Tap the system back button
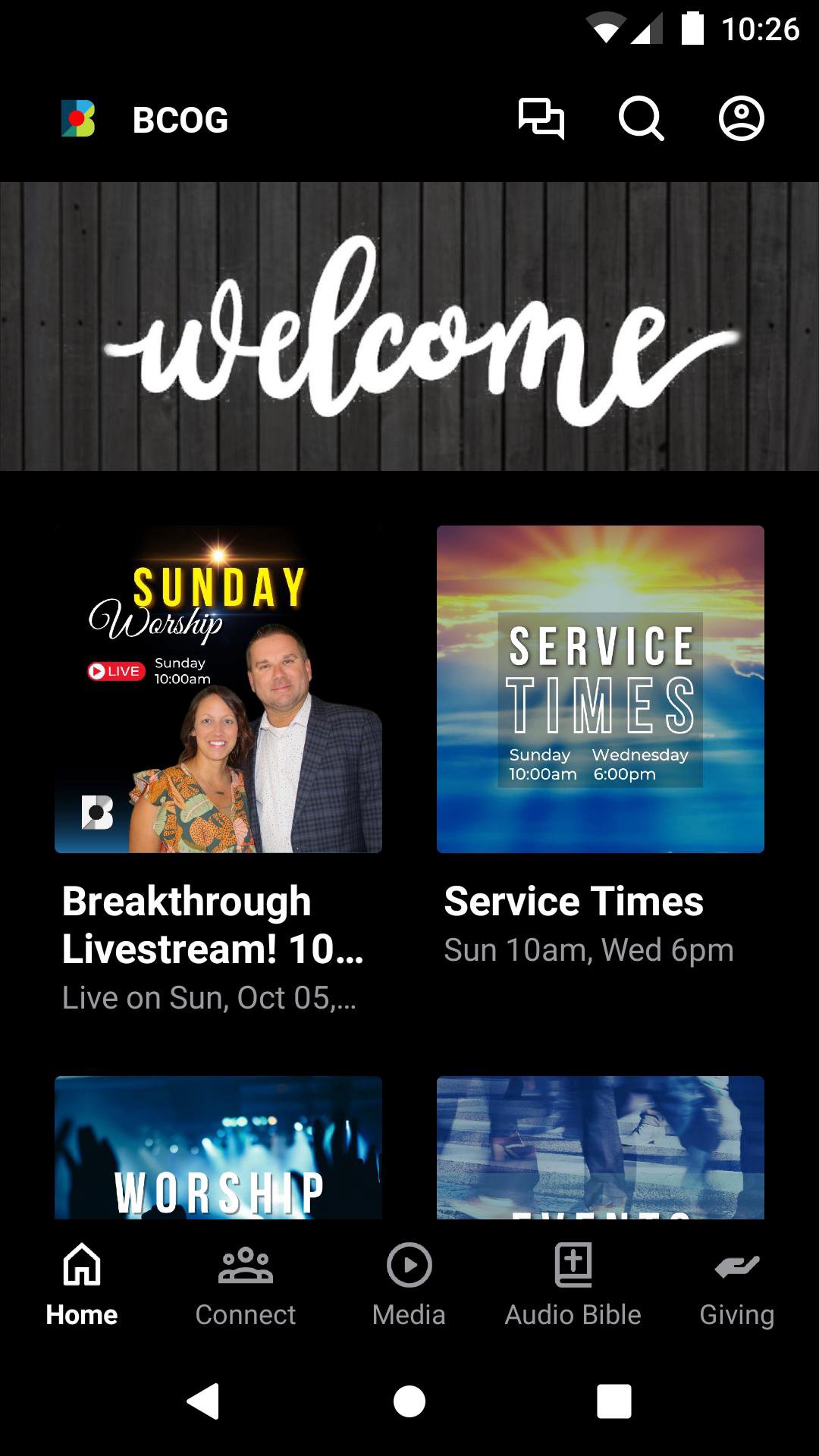Screen dimensions: 819x1456 (x=203, y=1401)
